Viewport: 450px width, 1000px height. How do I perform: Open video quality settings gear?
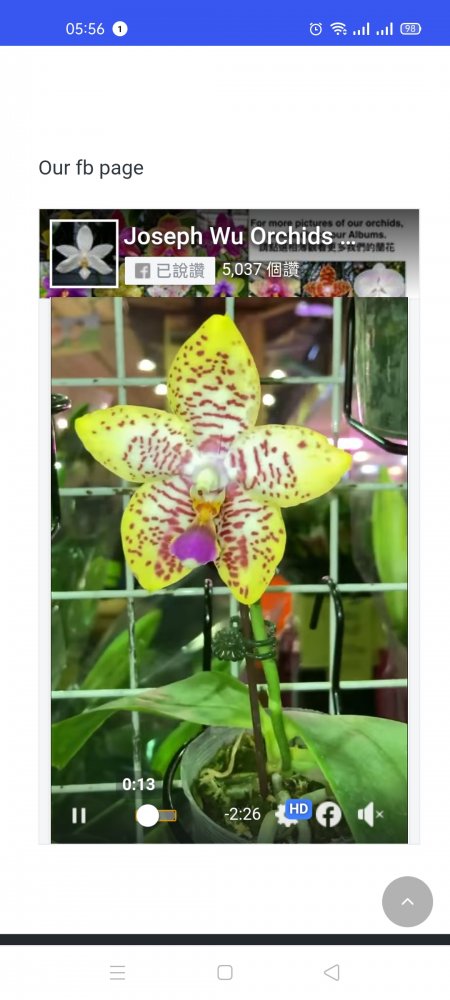(x=286, y=816)
